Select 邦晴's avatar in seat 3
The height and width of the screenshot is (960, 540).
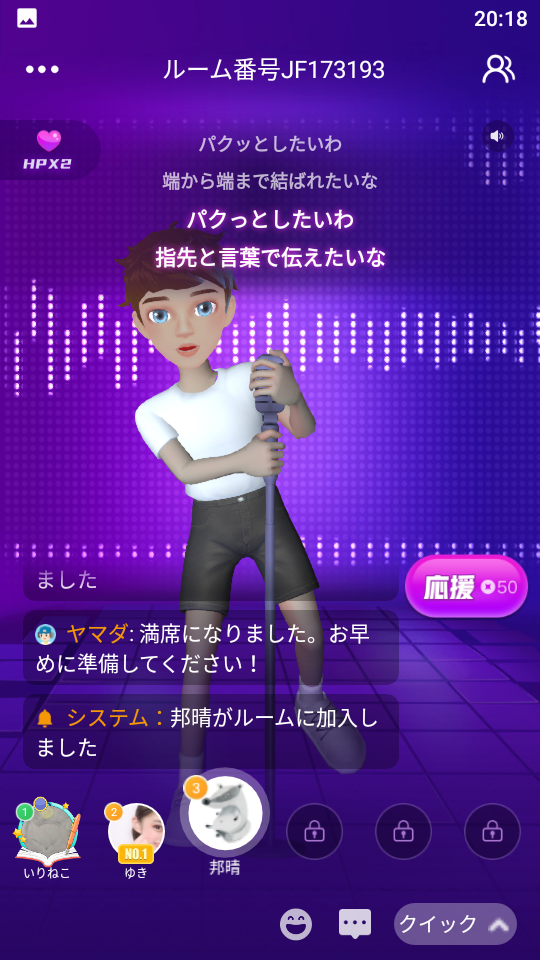click(x=225, y=812)
